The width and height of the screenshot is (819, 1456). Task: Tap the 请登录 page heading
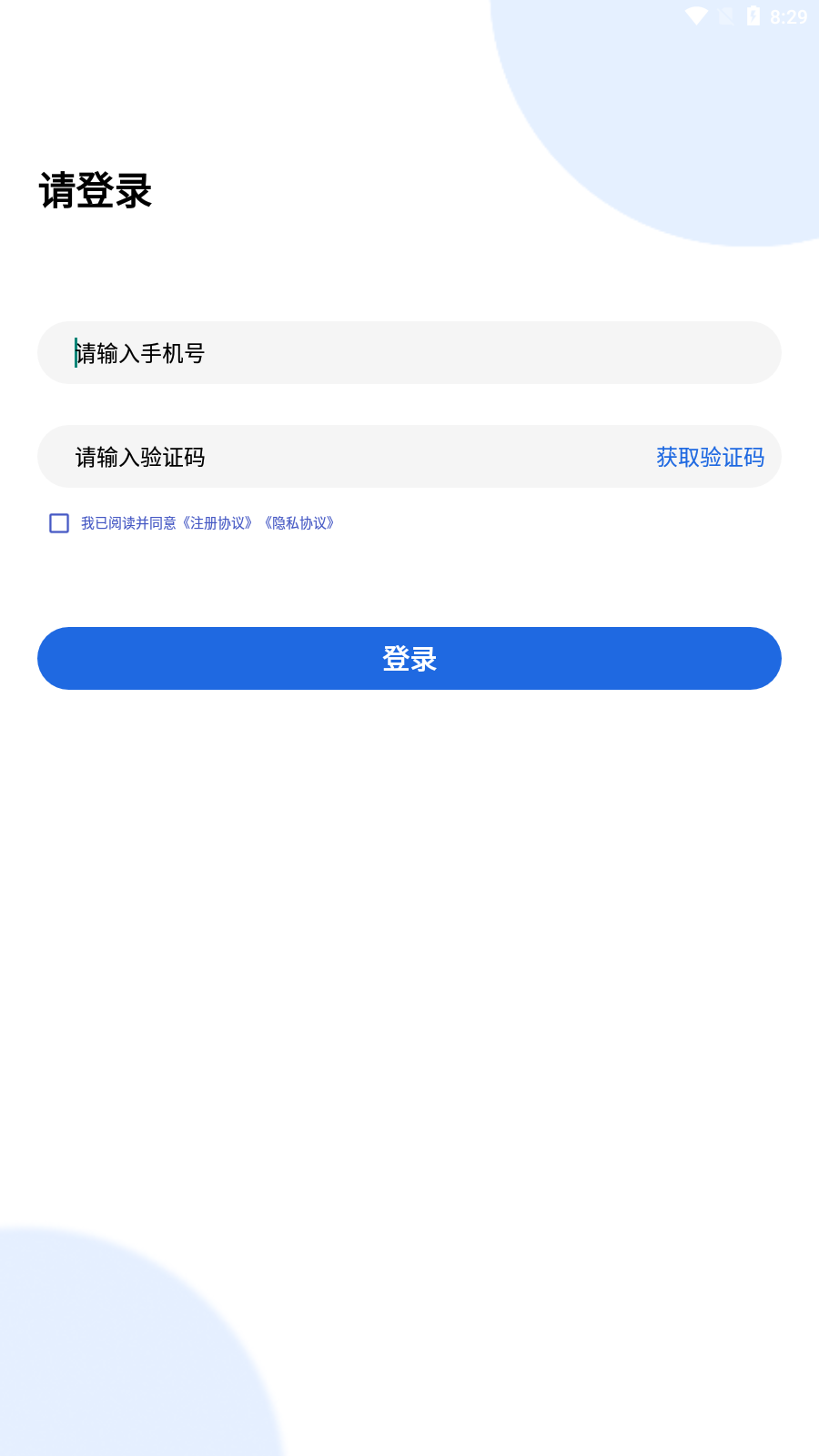96,188
